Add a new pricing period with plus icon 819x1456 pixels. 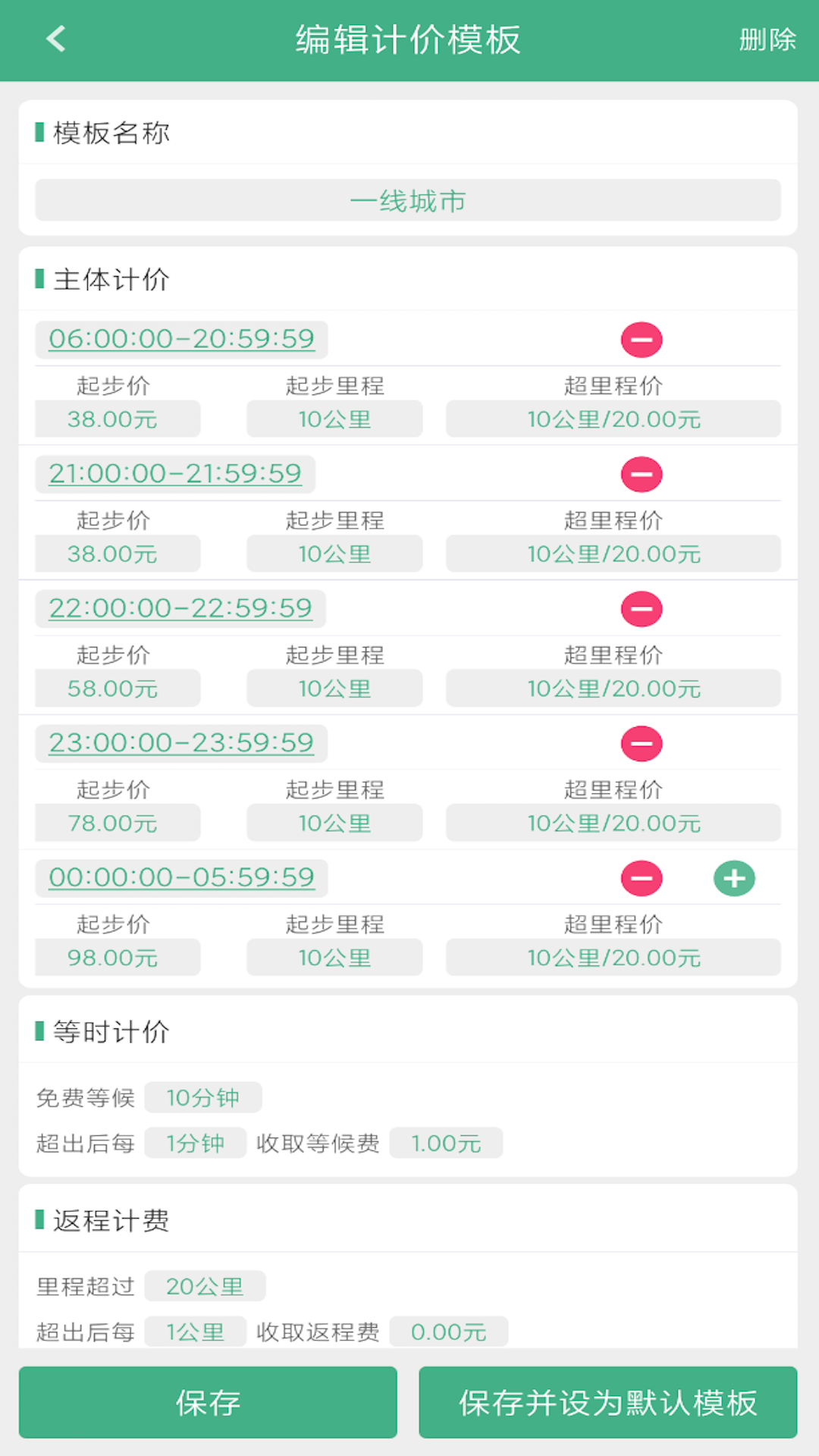734,878
